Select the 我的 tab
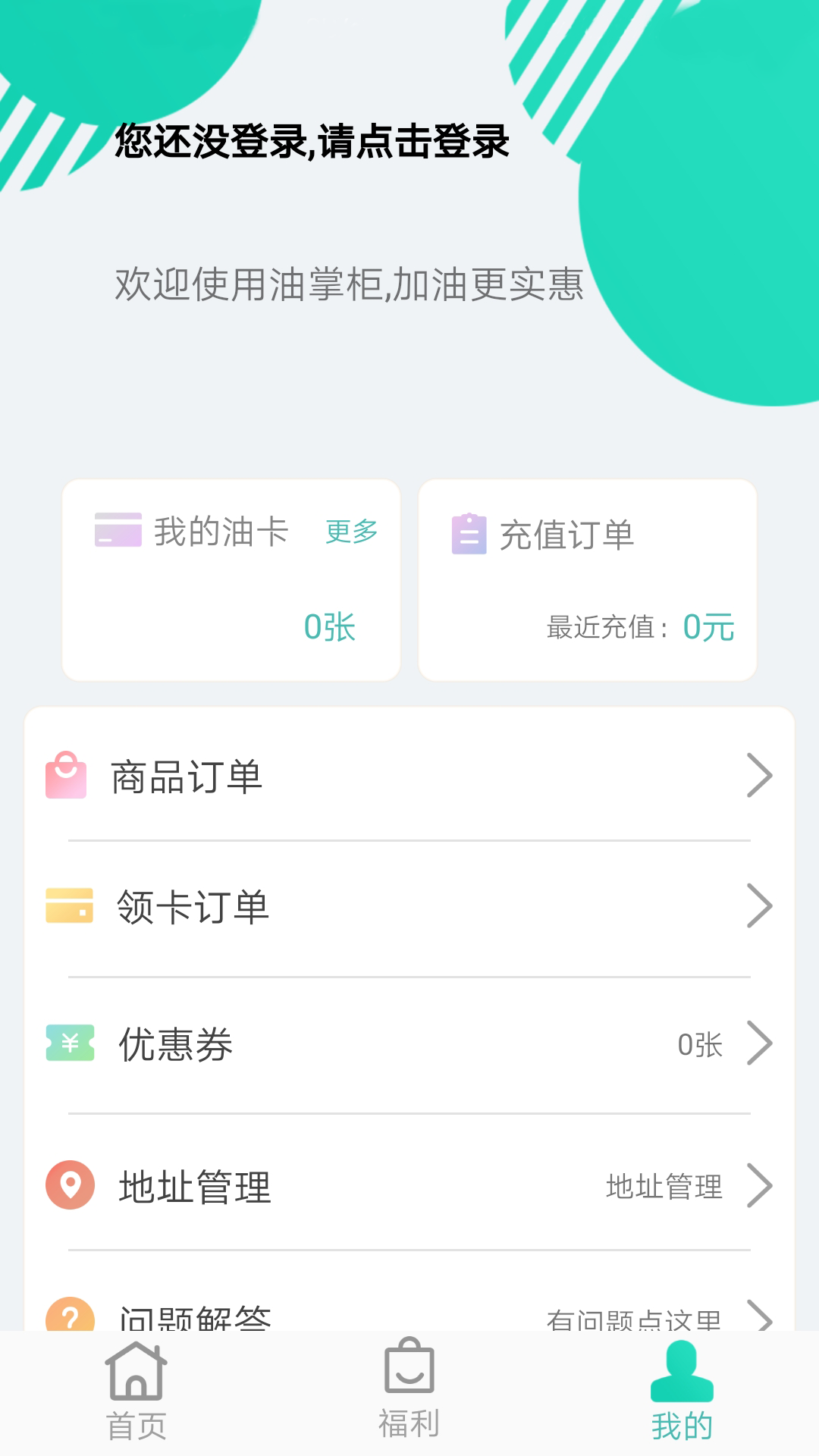 click(x=682, y=1392)
